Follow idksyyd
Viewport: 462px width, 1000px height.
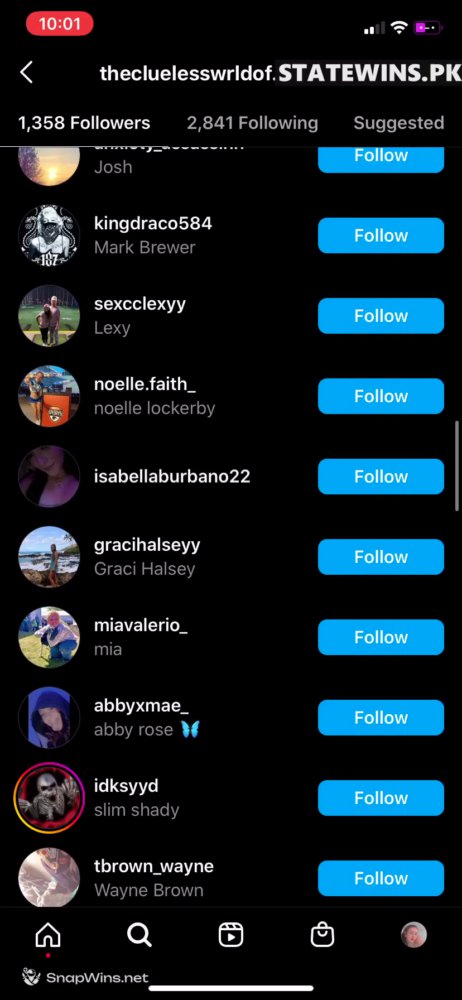point(381,798)
